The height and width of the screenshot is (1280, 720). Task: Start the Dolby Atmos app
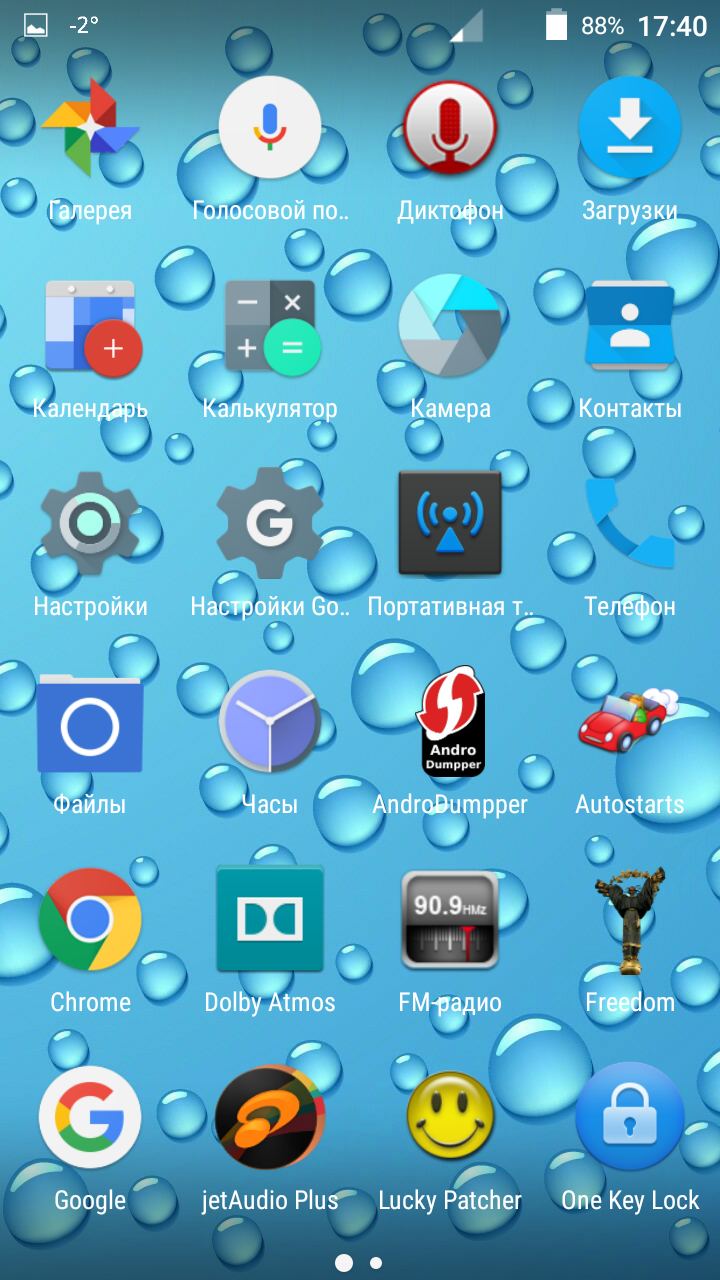270,920
